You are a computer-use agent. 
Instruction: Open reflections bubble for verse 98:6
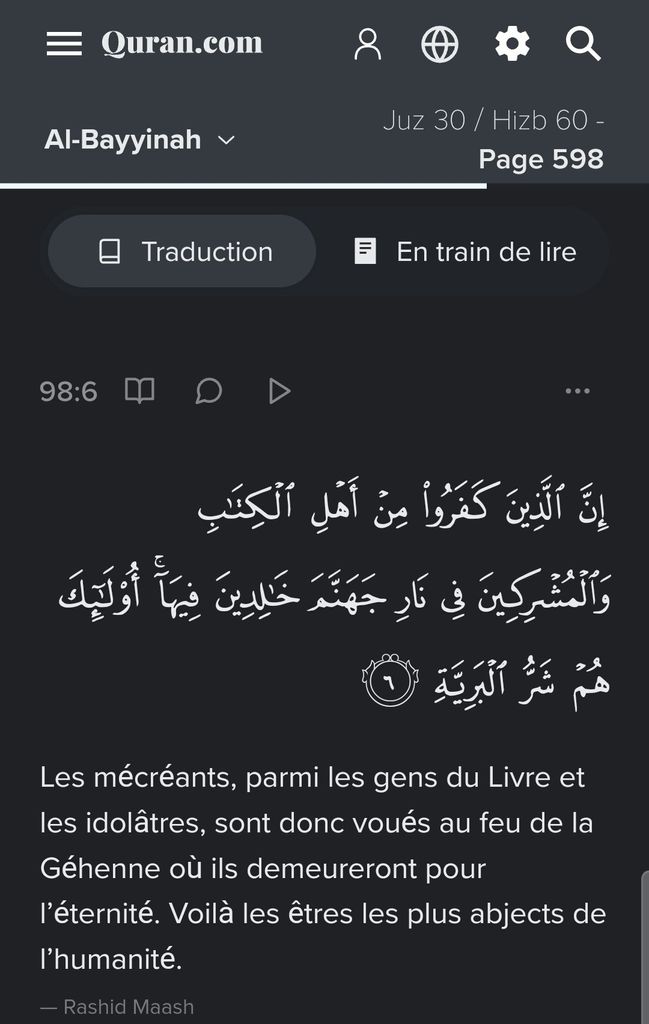[x=208, y=391]
